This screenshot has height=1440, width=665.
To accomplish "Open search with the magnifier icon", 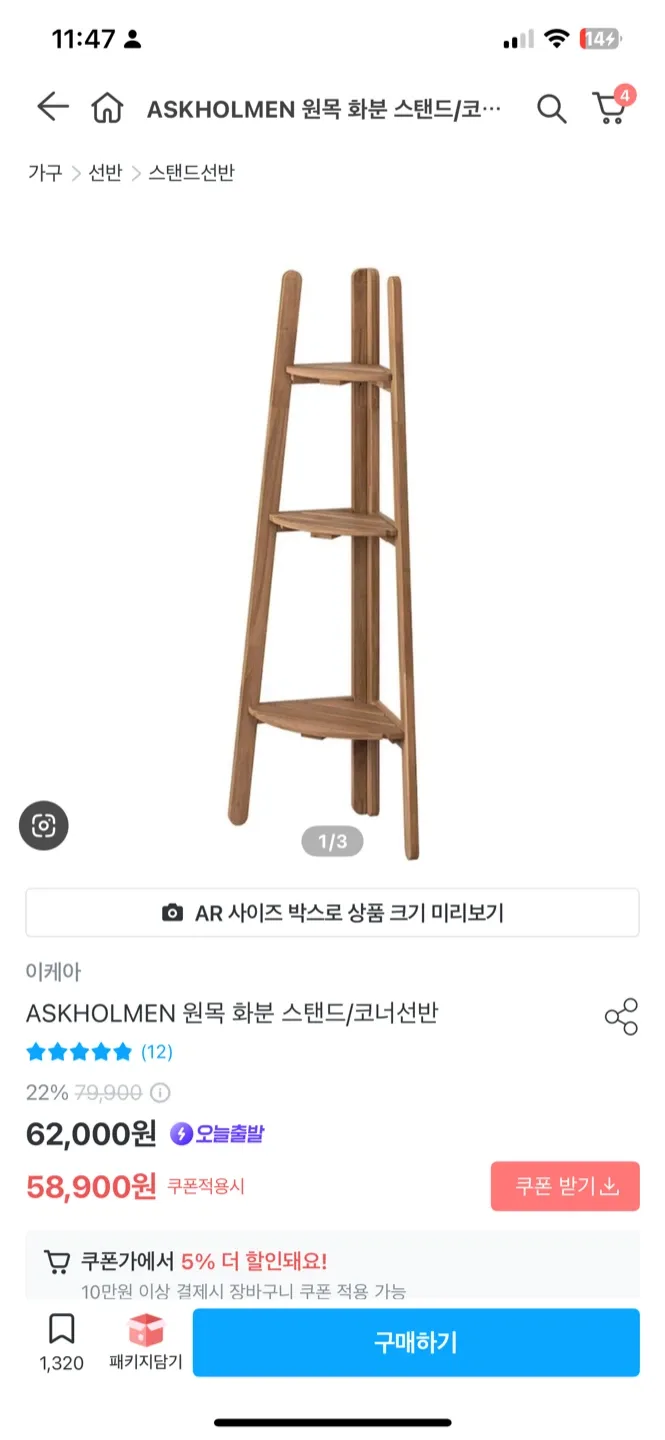I will click(x=551, y=108).
